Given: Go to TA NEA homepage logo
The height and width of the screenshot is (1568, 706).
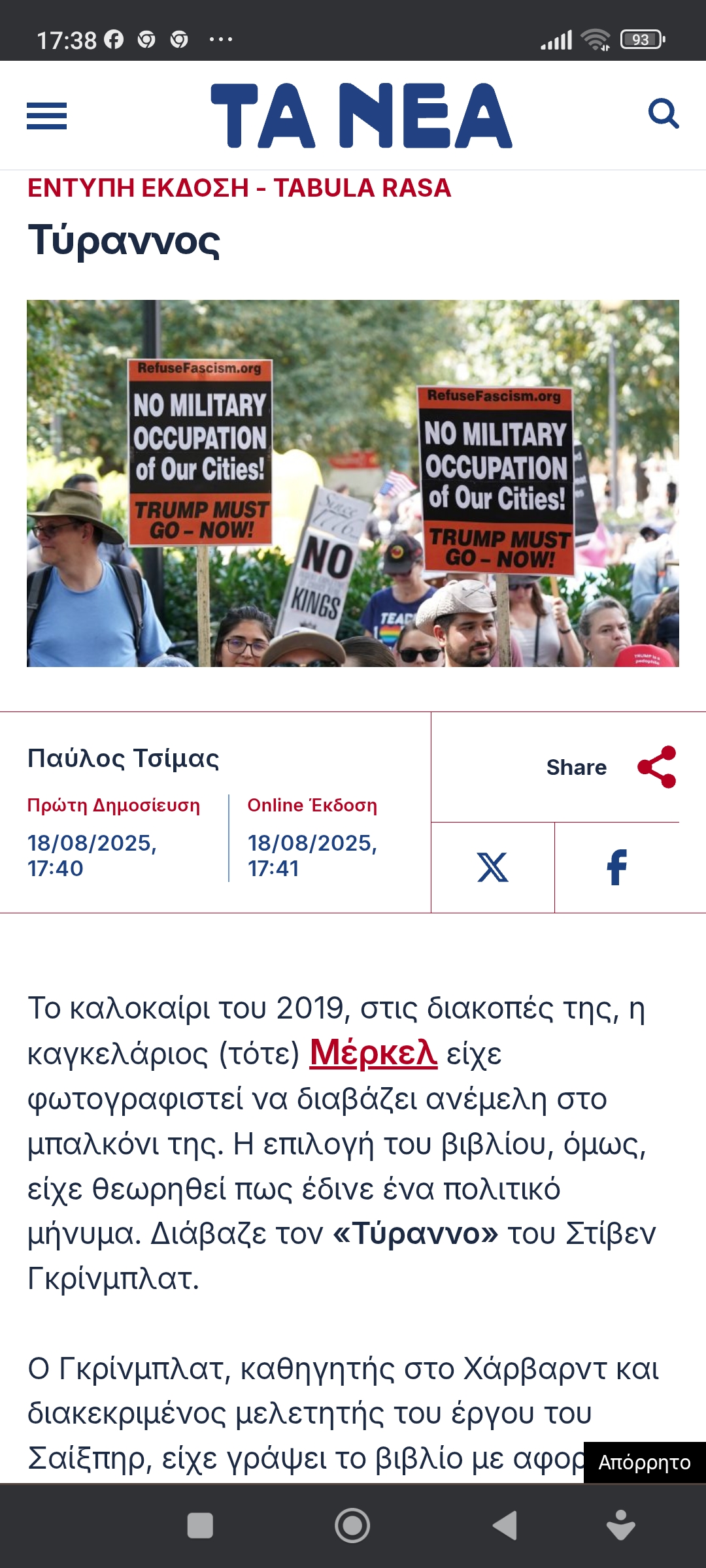Looking at the screenshot, I should (x=361, y=116).
